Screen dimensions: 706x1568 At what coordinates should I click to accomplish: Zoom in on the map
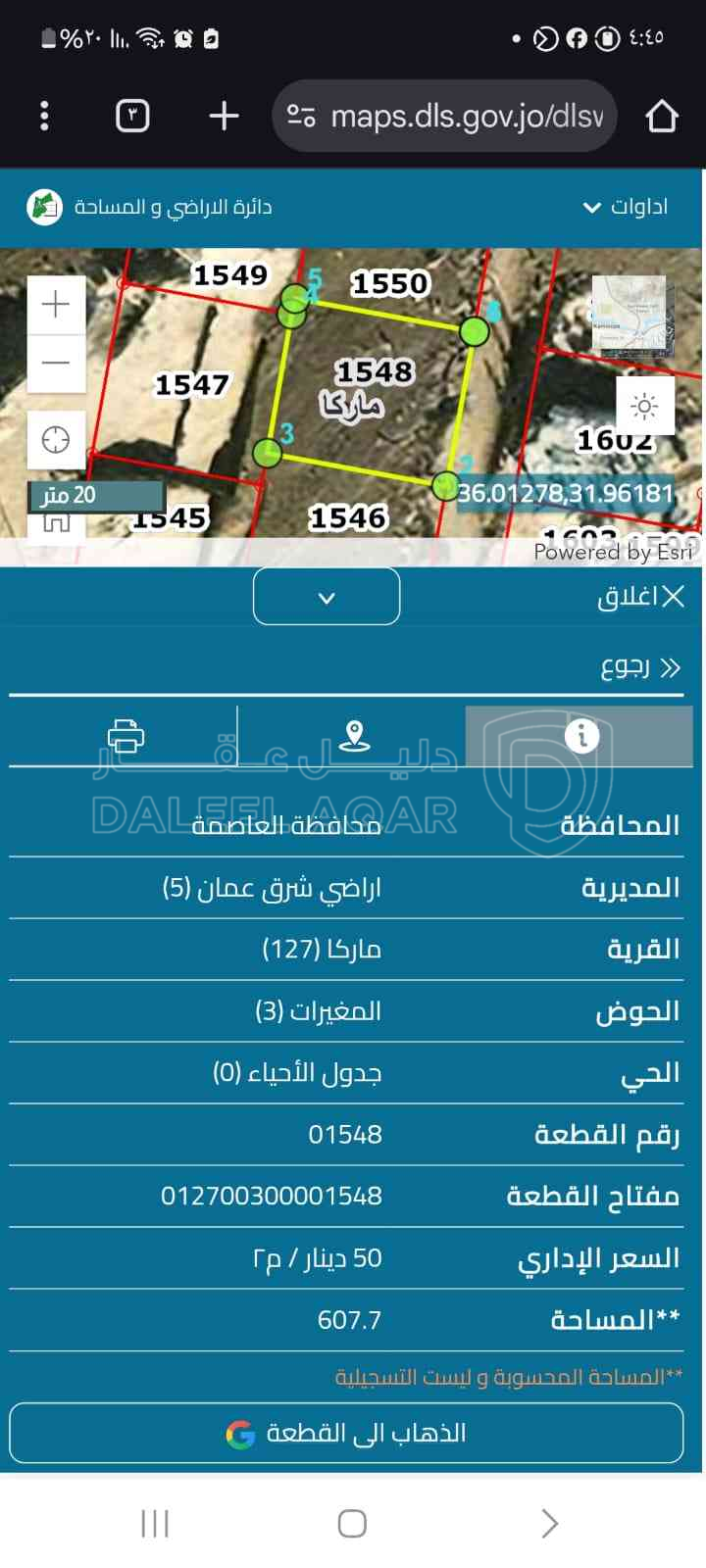pyautogui.click(x=56, y=305)
